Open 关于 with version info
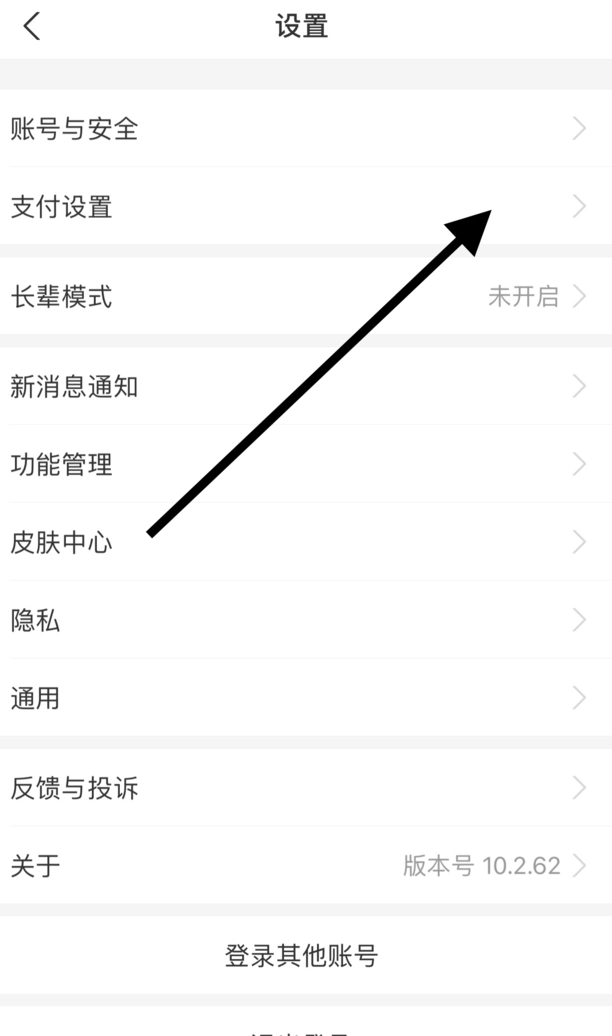The height and width of the screenshot is (1036, 612). point(306,866)
